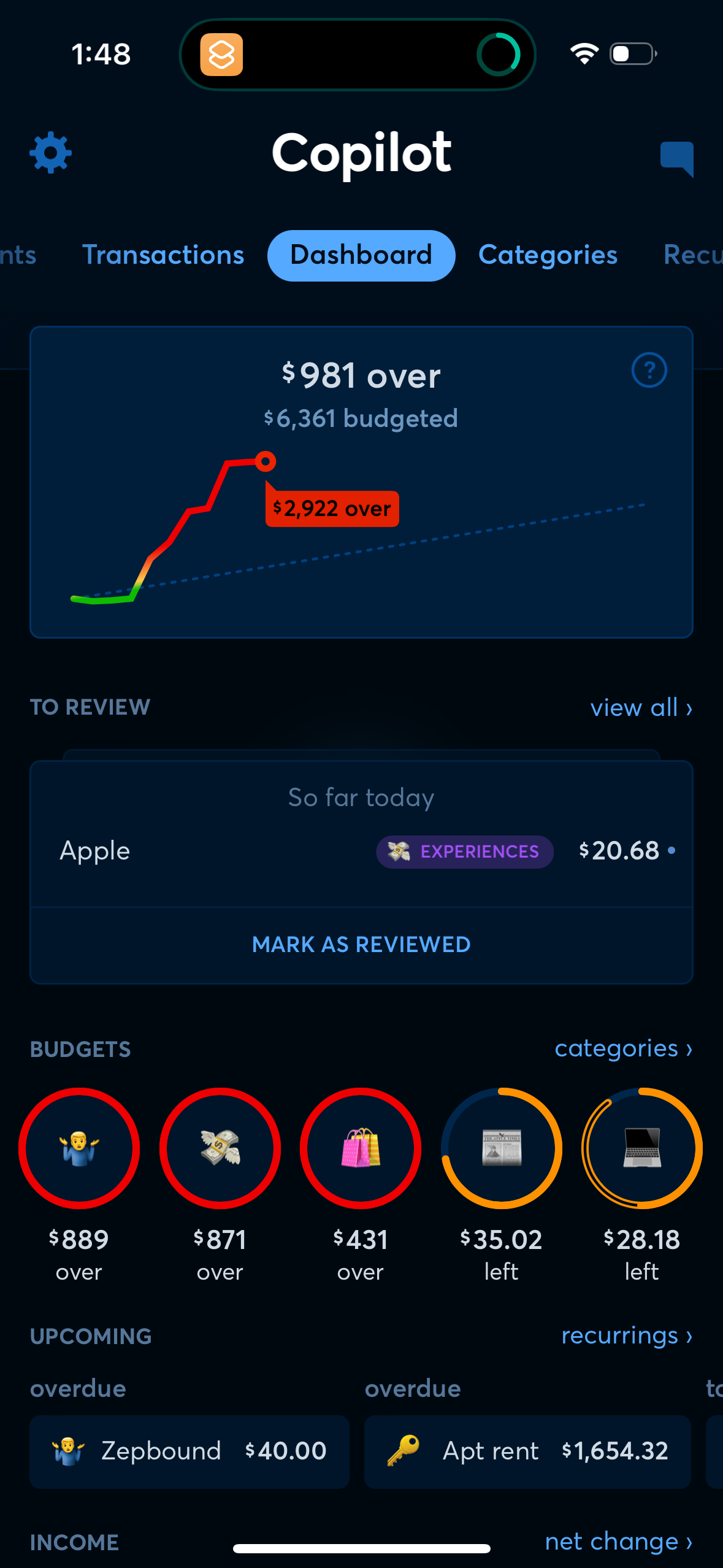Open view all in To Review section
Viewport: 723px width, 1568px height.
[x=640, y=707]
